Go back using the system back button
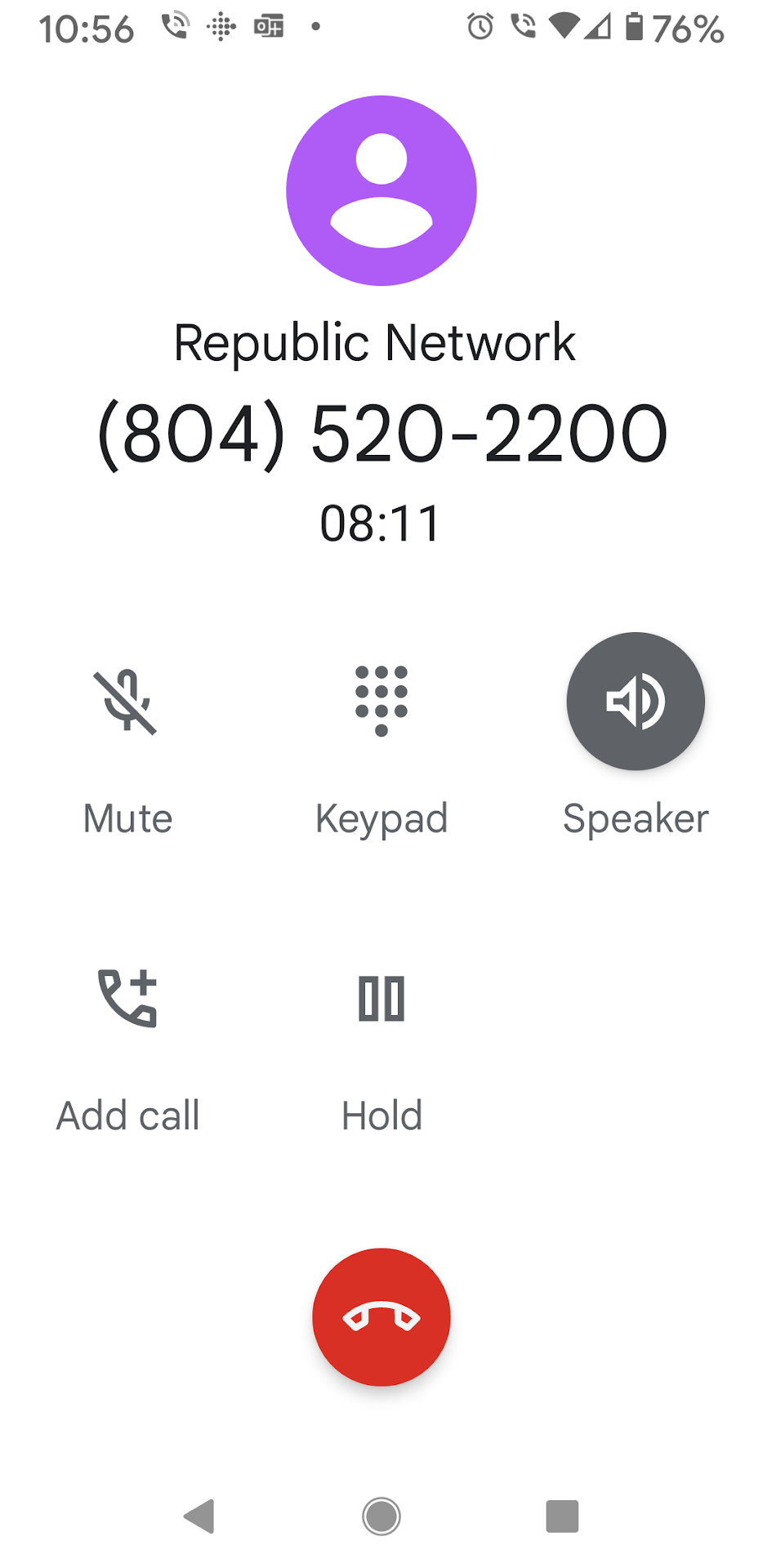The width and height of the screenshot is (763, 1568). (x=199, y=1517)
